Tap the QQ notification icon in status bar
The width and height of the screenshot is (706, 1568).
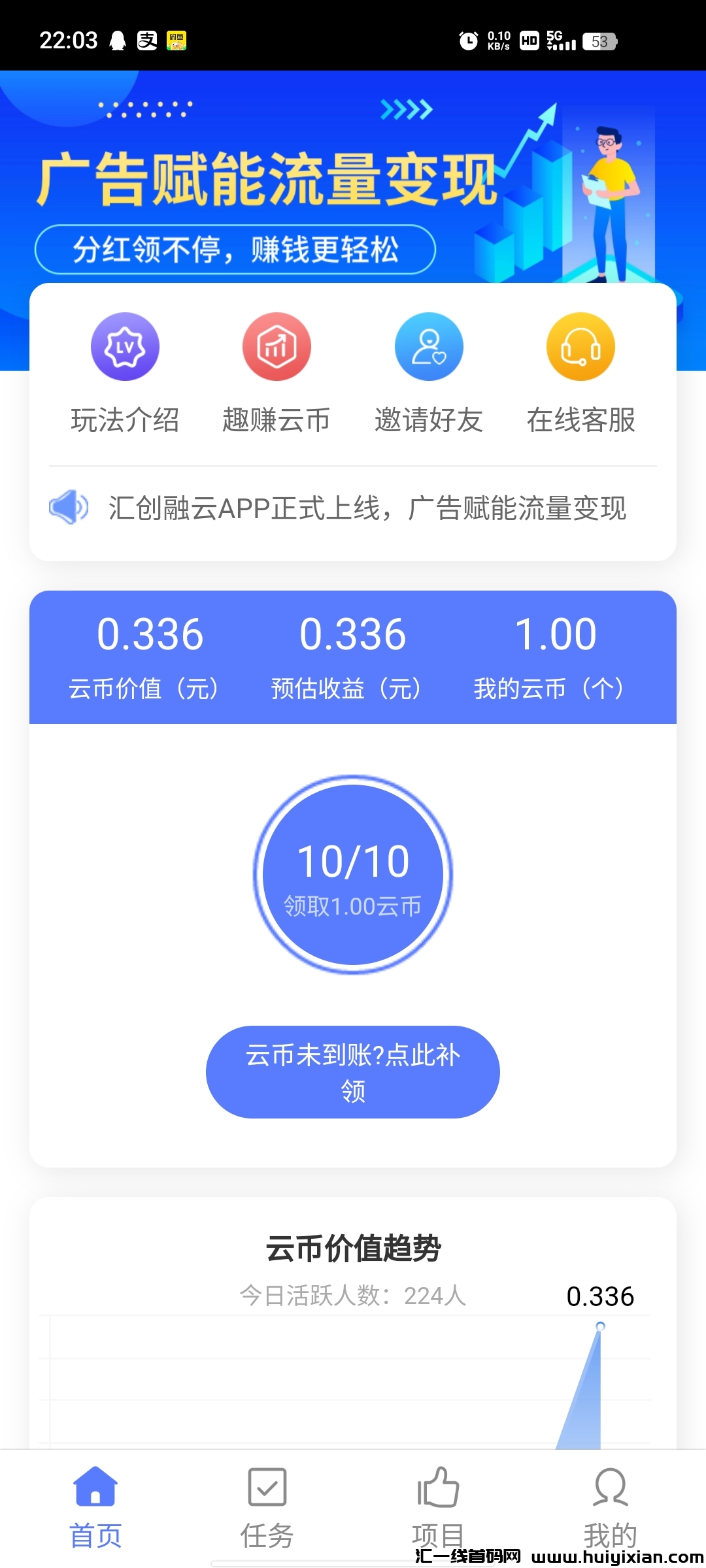click(119, 41)
